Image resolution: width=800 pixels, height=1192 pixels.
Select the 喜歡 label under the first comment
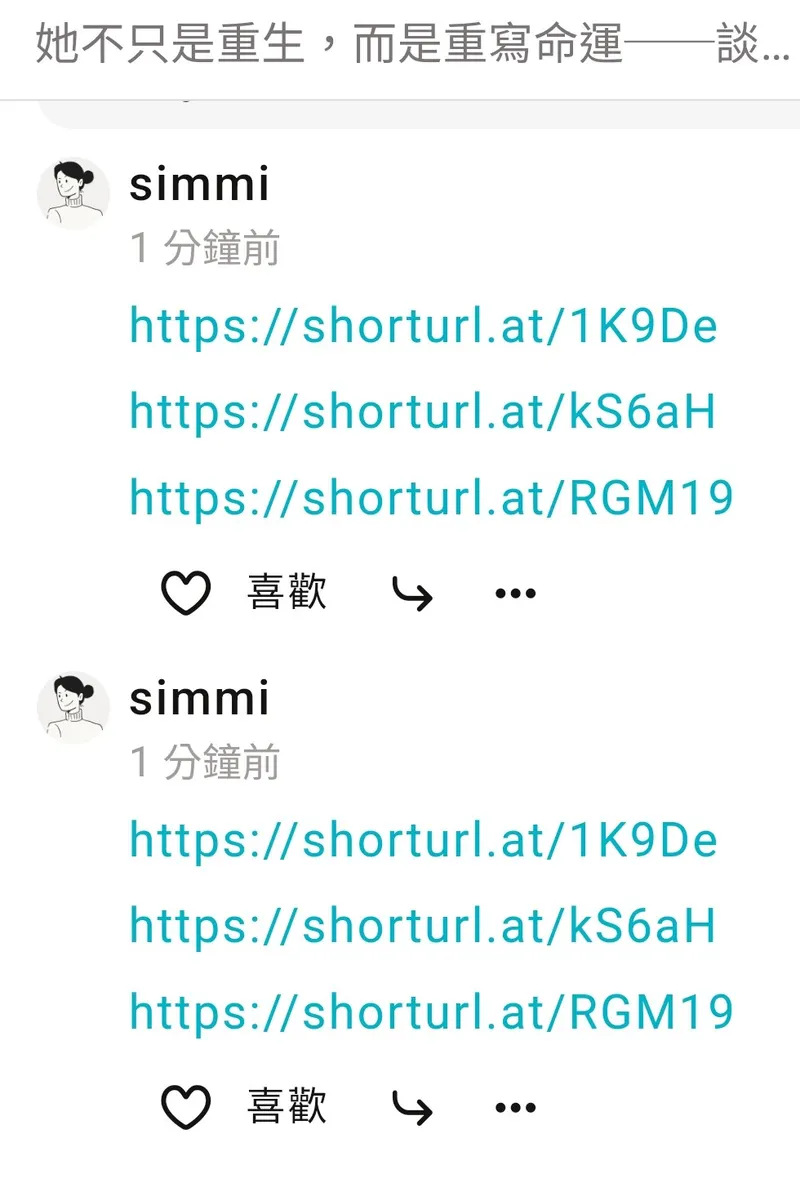pyautogui.click(x=285, y=592)
